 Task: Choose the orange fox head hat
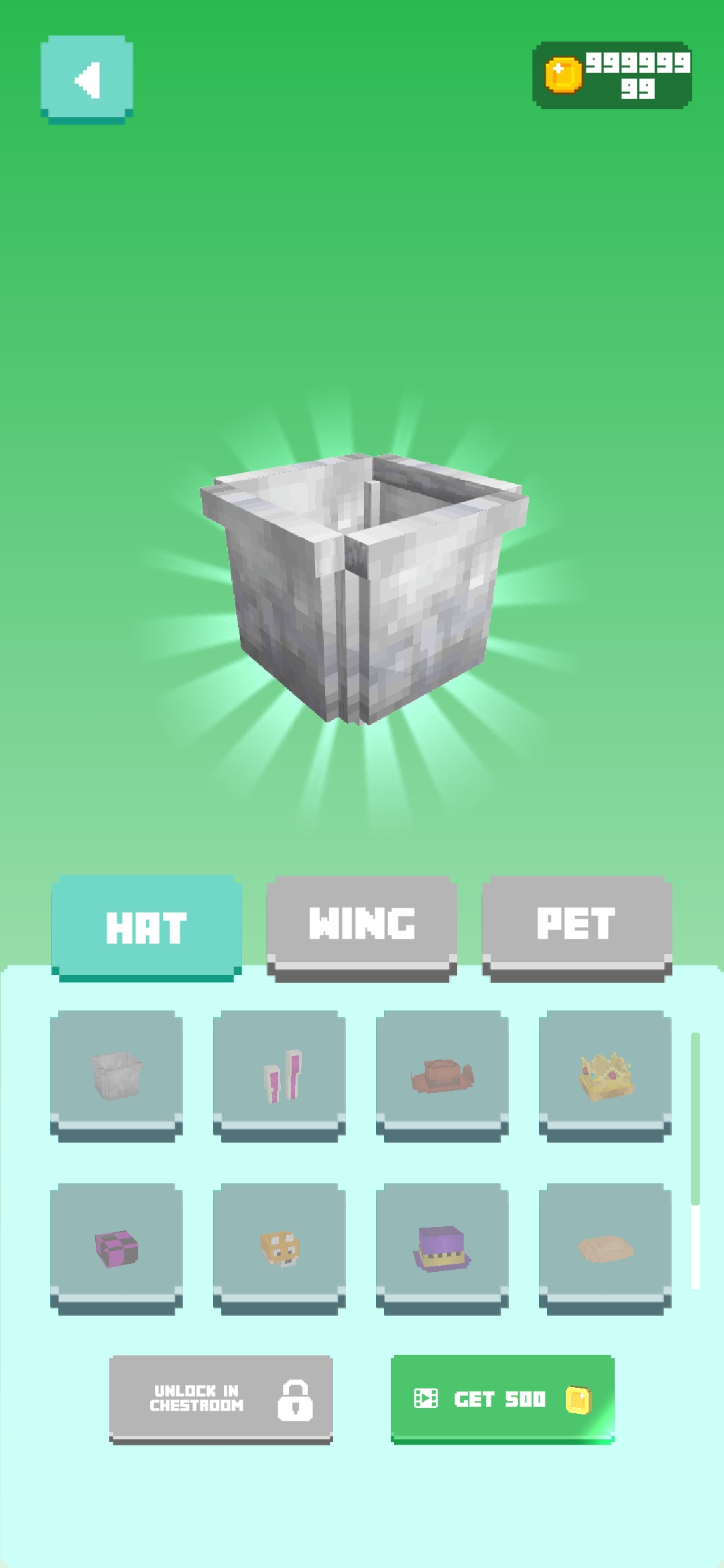tap(279, 1247)
